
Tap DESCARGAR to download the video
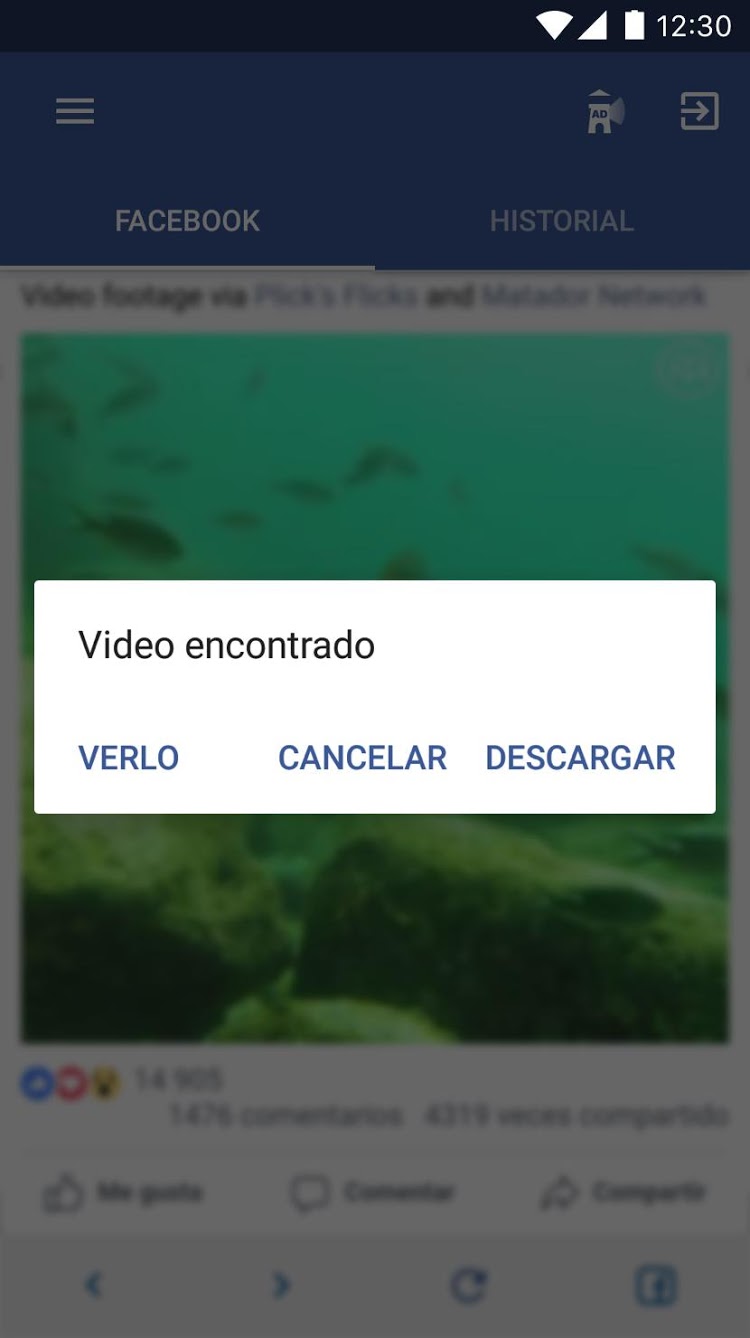pyautogui.click(x=580, y=758)
